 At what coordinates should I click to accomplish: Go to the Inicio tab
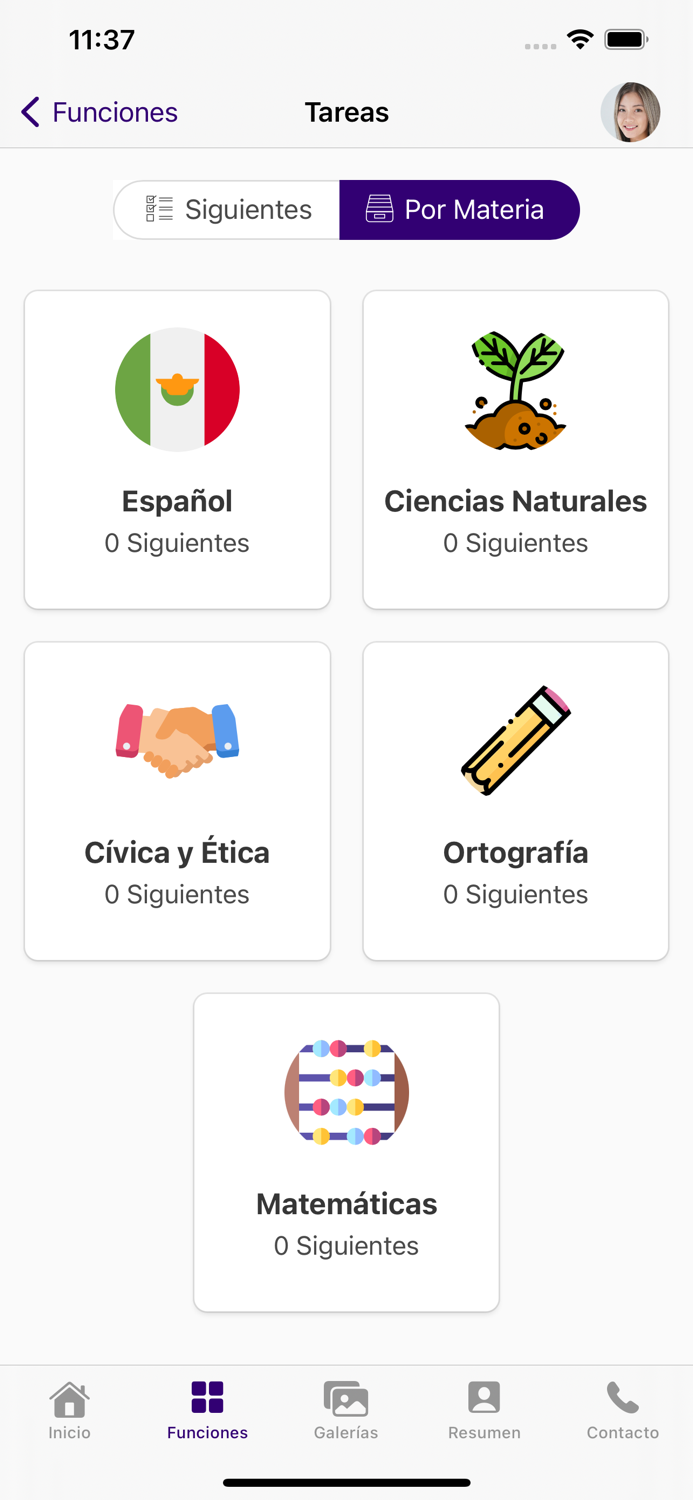coord(69,1410)
